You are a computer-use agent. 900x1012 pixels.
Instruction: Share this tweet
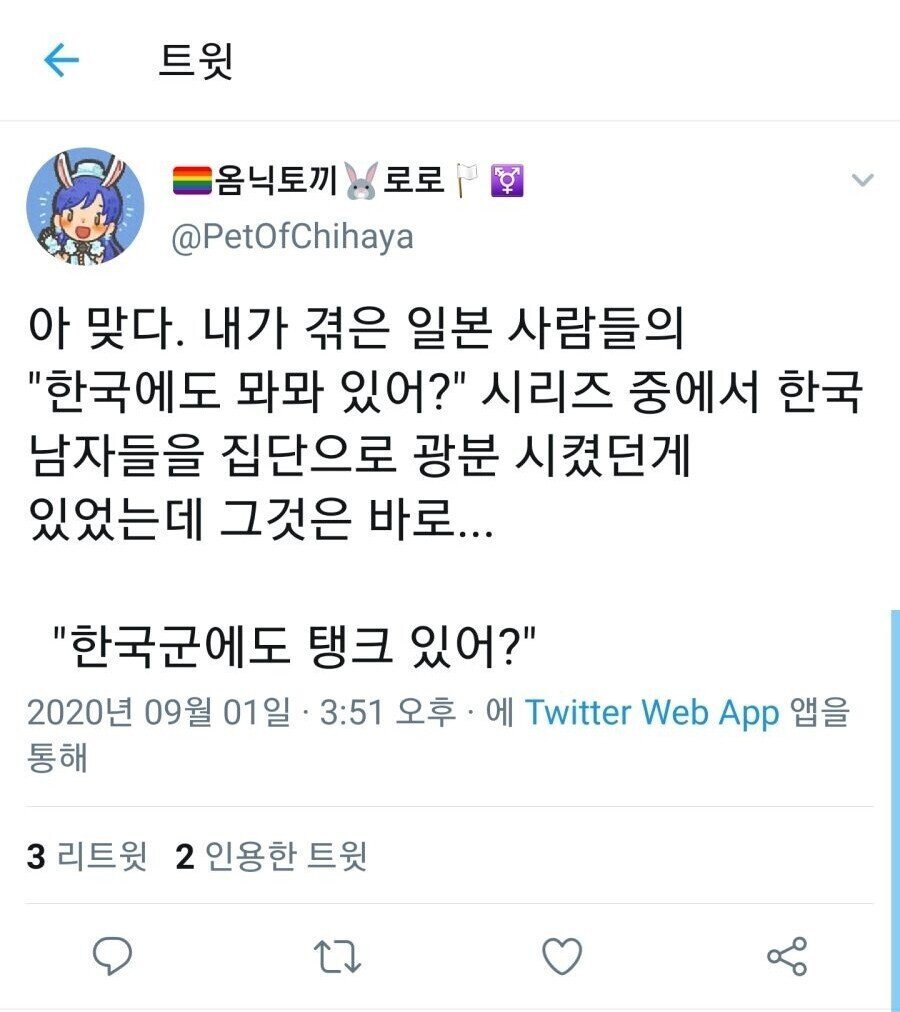[x=787, y=957]
